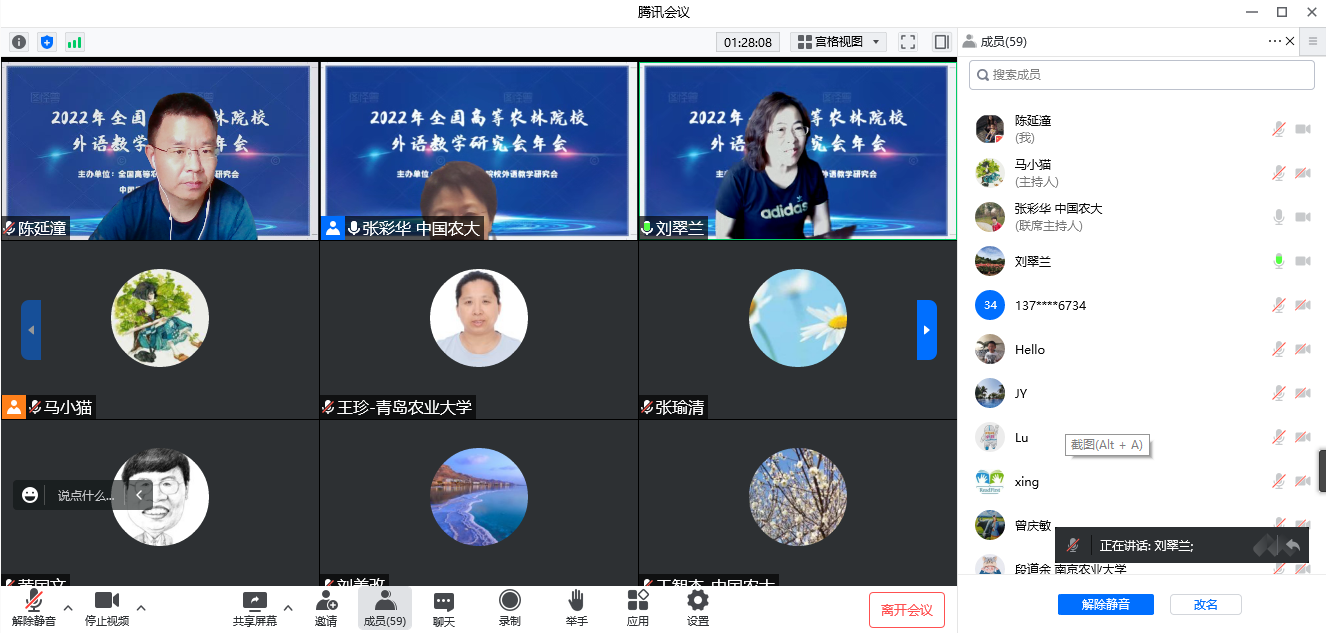The height and width of the screenshot is (633, 1326).
Task: Tap the blue 解除静音 button under the member list
Action: click(x=1105, y=605)
